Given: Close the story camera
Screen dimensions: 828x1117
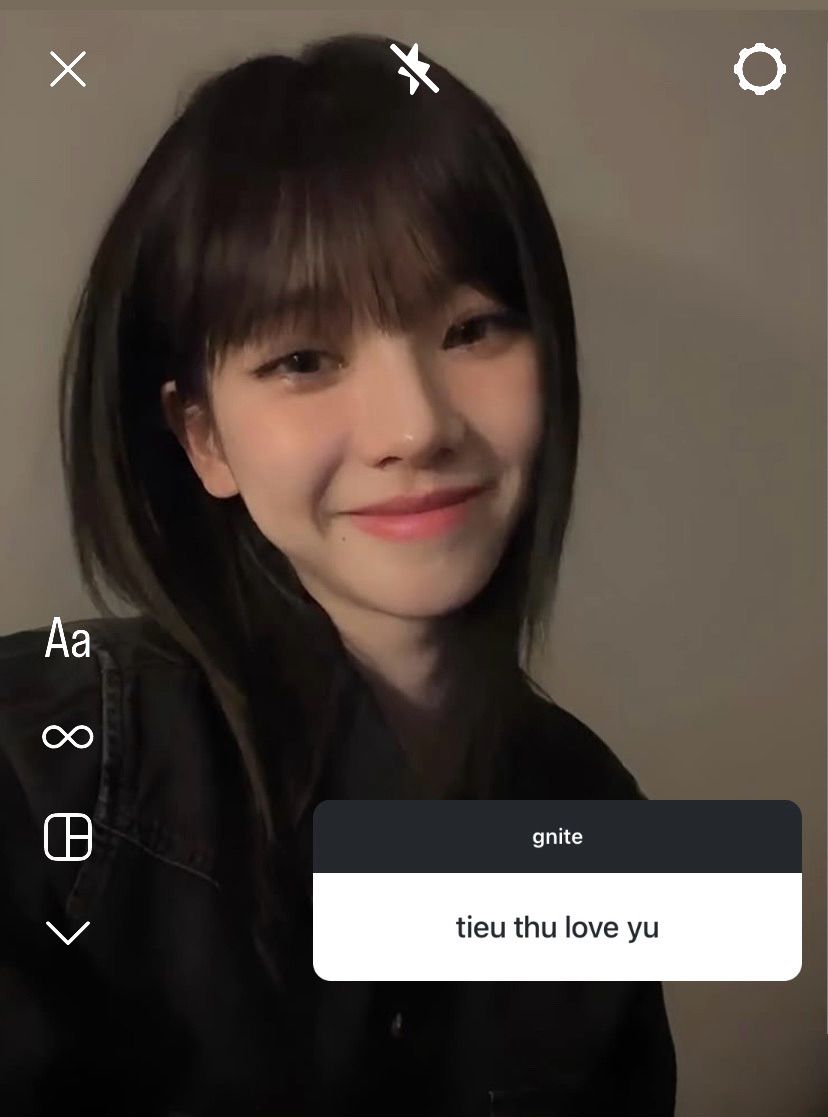Looking at the screenshot, I should 68,70.
